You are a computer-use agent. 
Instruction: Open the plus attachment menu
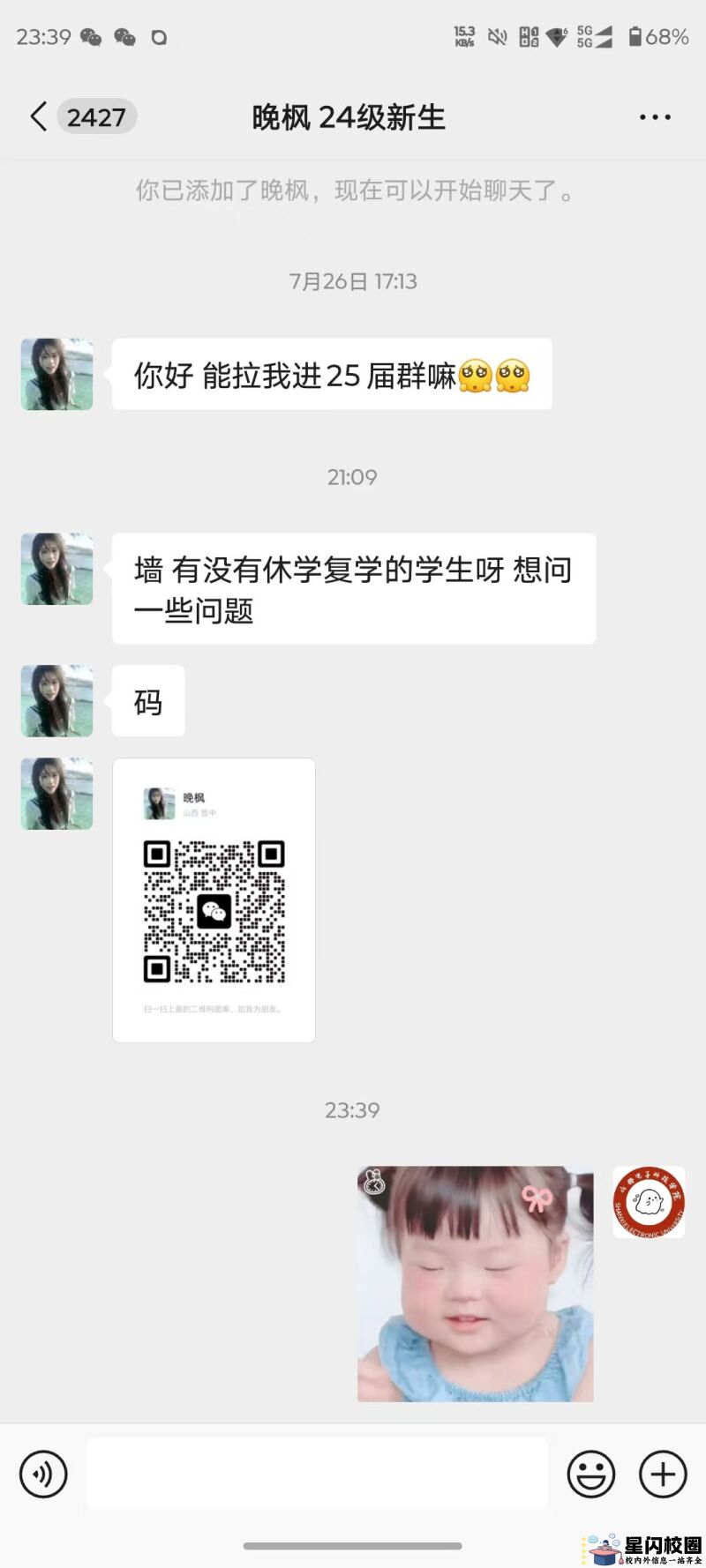(663, 1474)
